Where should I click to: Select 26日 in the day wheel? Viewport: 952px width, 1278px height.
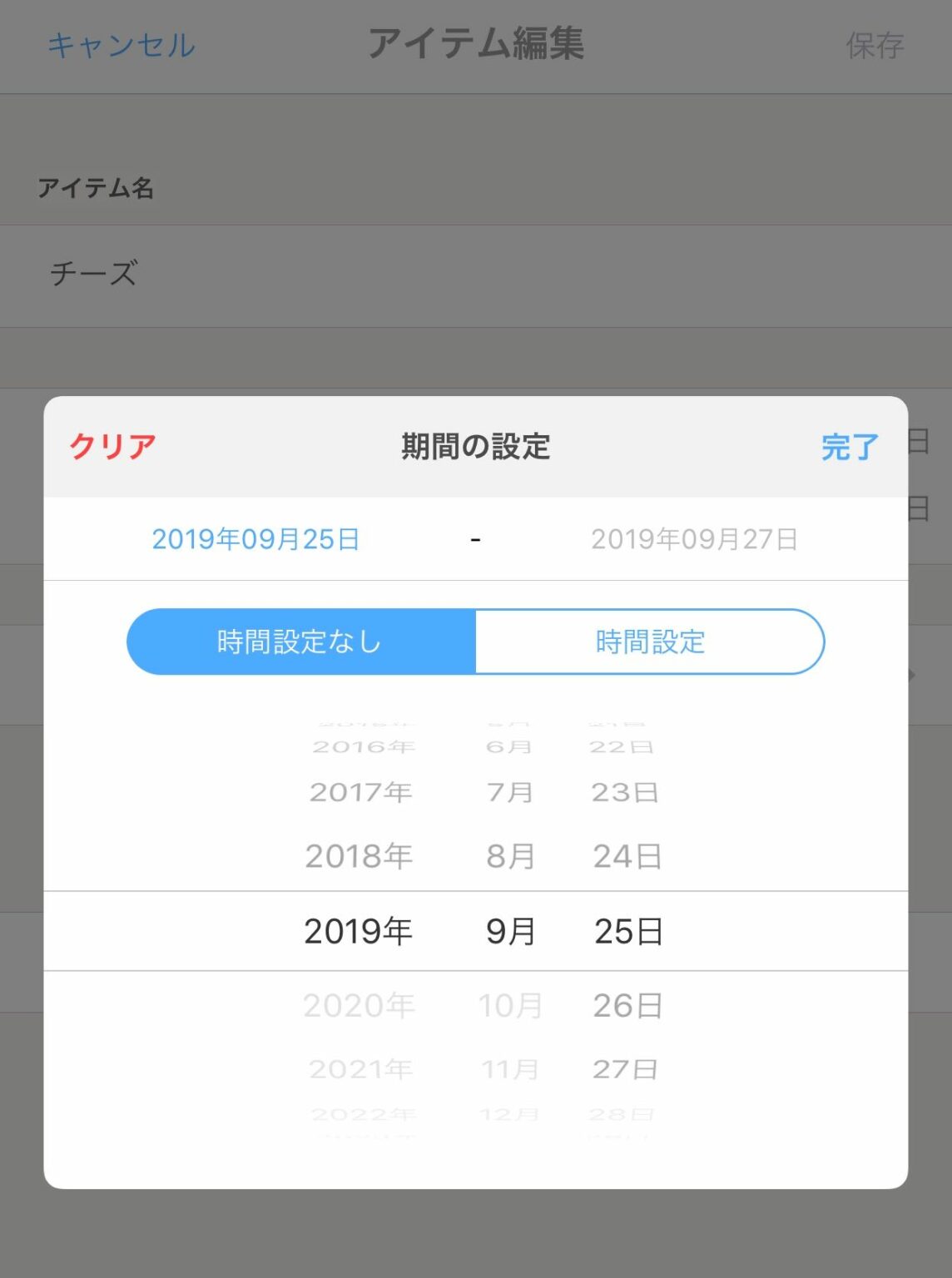click(x=626, y=1004)
